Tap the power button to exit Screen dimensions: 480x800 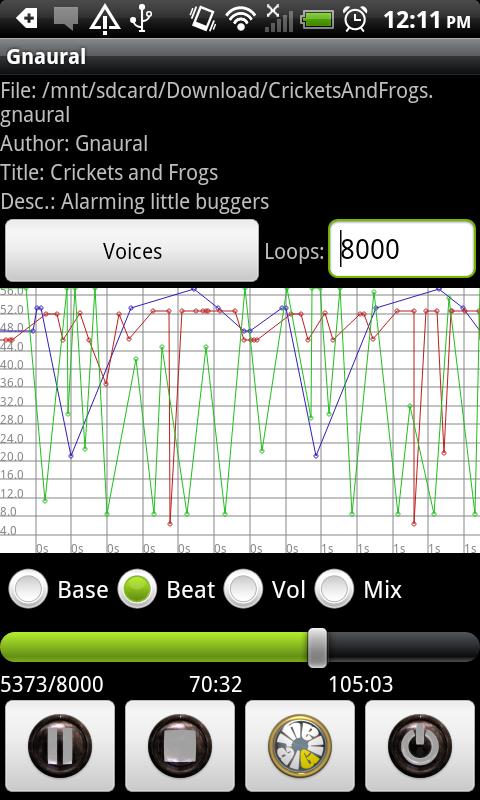point(420,745)
